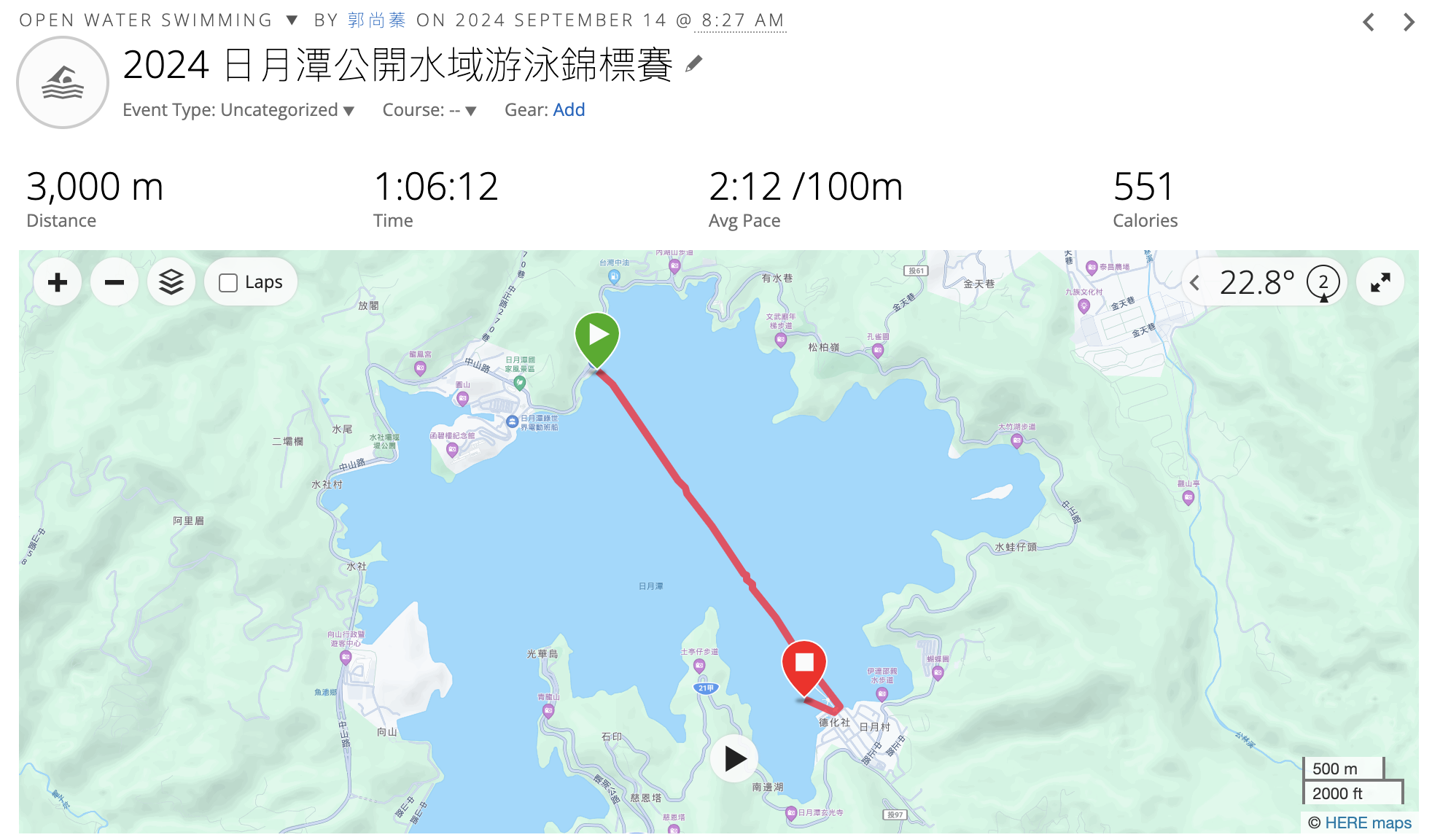Zoom out on the map
The width and height of the screenshot is (1432, 840).
[114, 282]
